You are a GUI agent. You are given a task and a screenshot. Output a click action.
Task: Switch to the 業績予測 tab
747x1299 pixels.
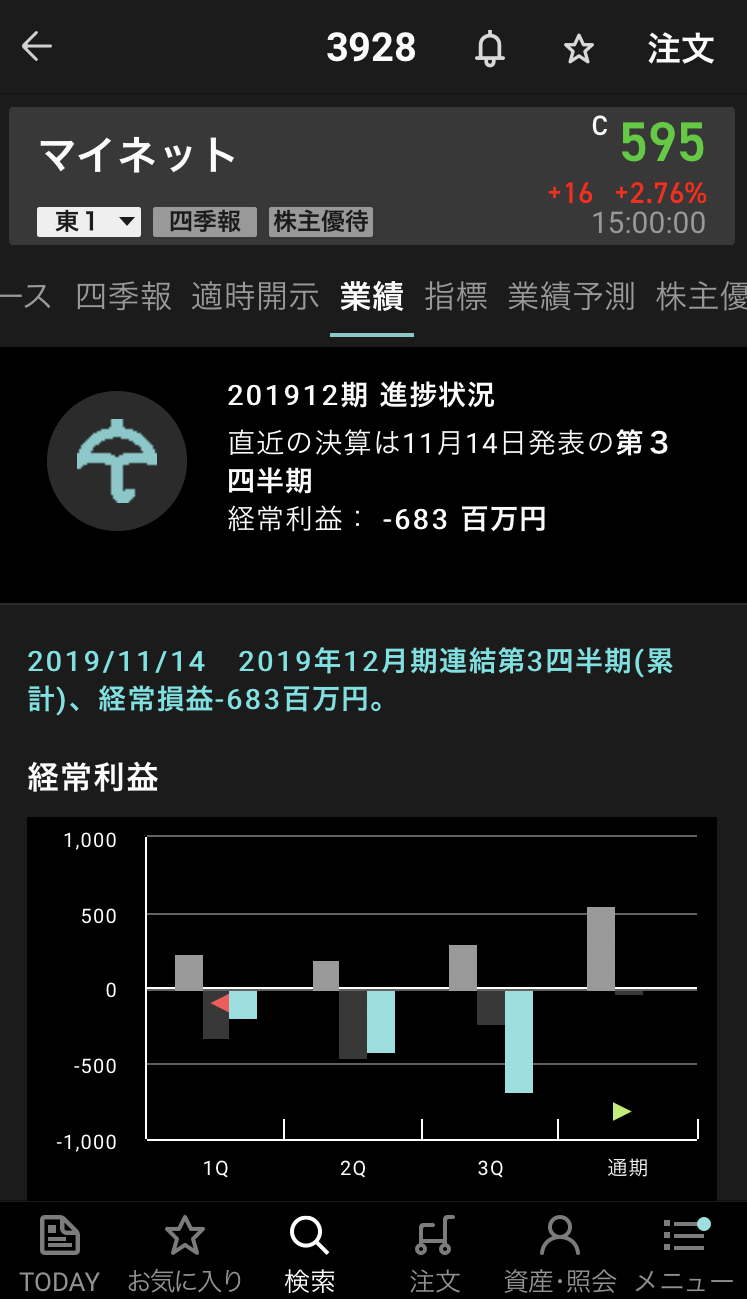[x=571, y=296]
